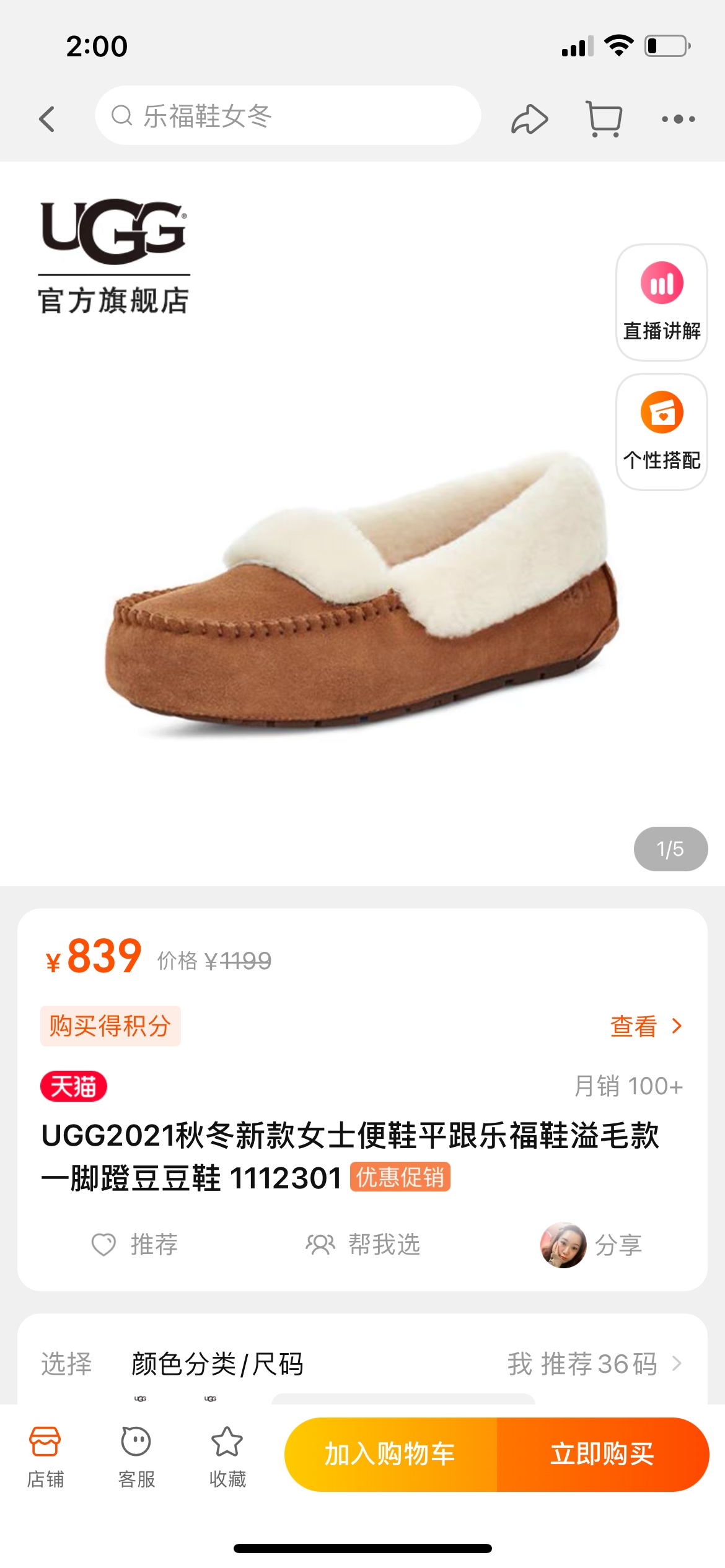The width and height of the screenshot is (725, 1568).
Task: Open the three-dot overflow menu
Action: click(678, 119)
